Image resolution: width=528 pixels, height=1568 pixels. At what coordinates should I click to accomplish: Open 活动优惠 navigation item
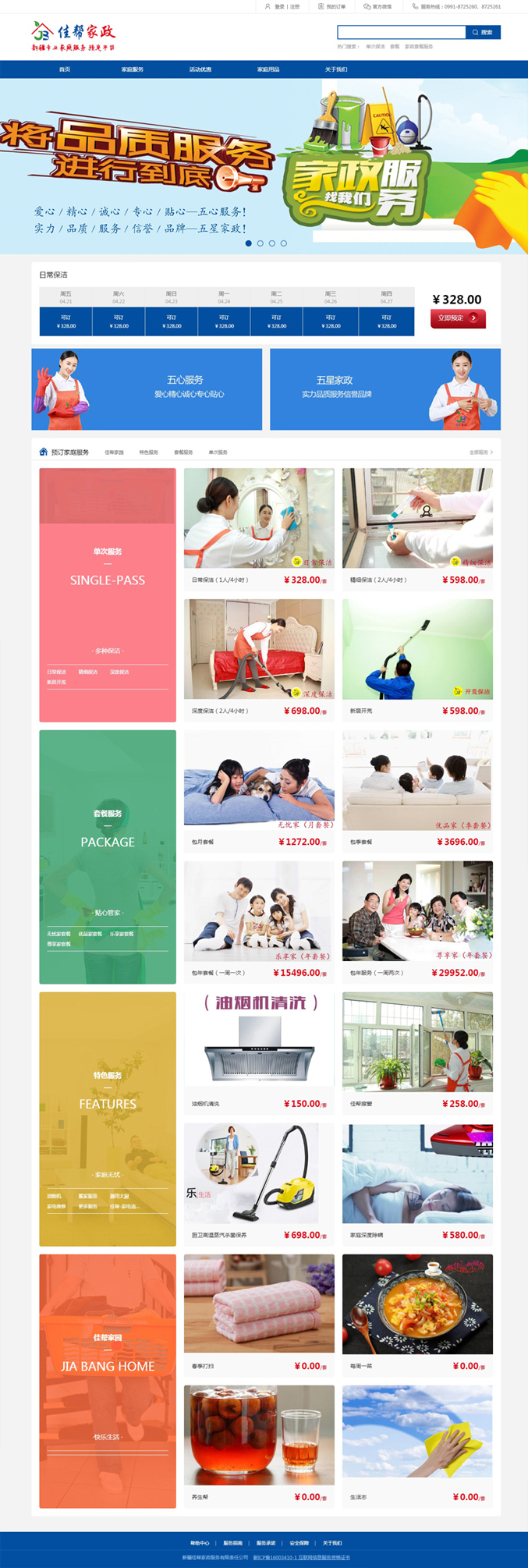pos(200,69)
